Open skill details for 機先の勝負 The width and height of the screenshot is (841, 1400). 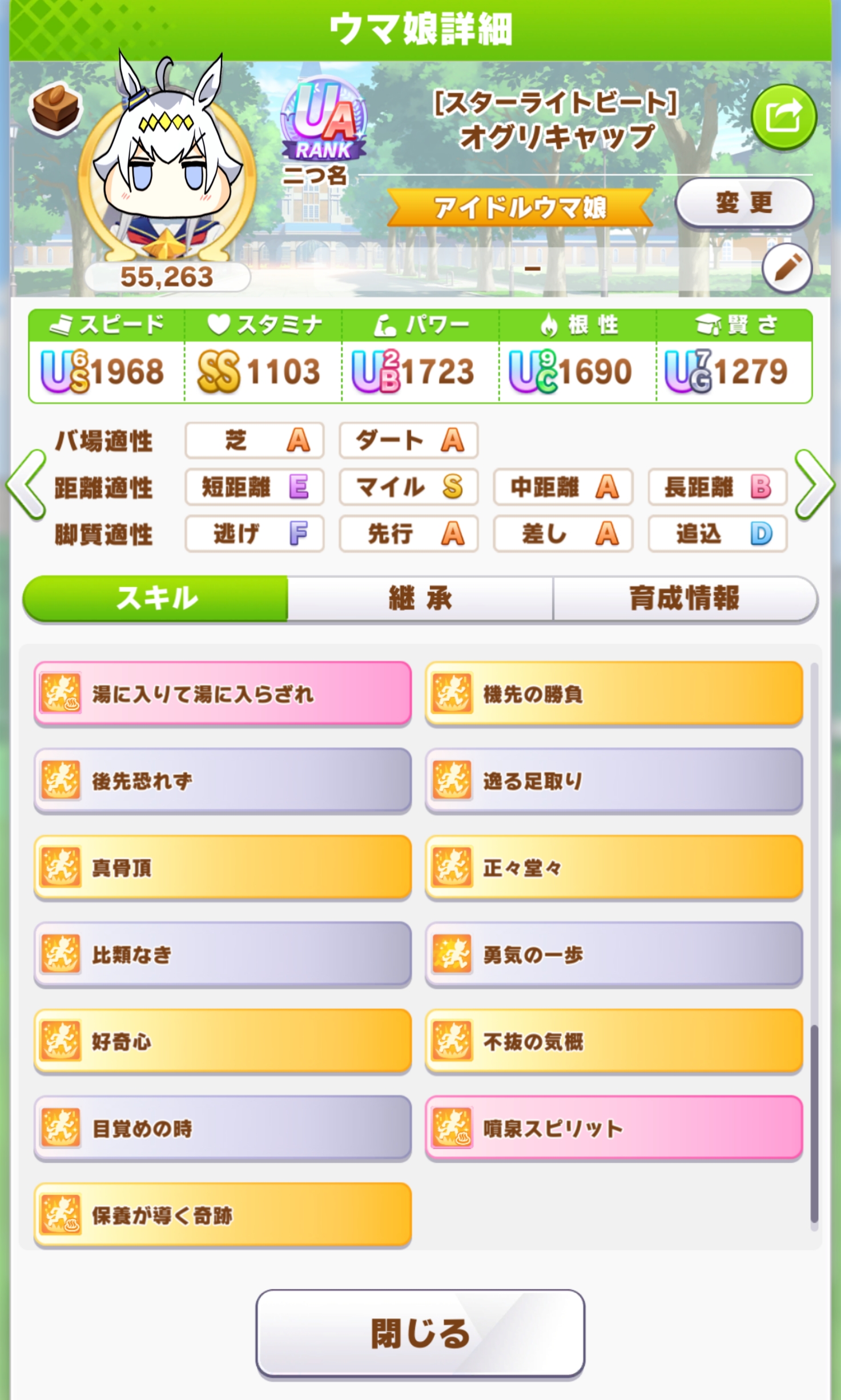[614, 693]
